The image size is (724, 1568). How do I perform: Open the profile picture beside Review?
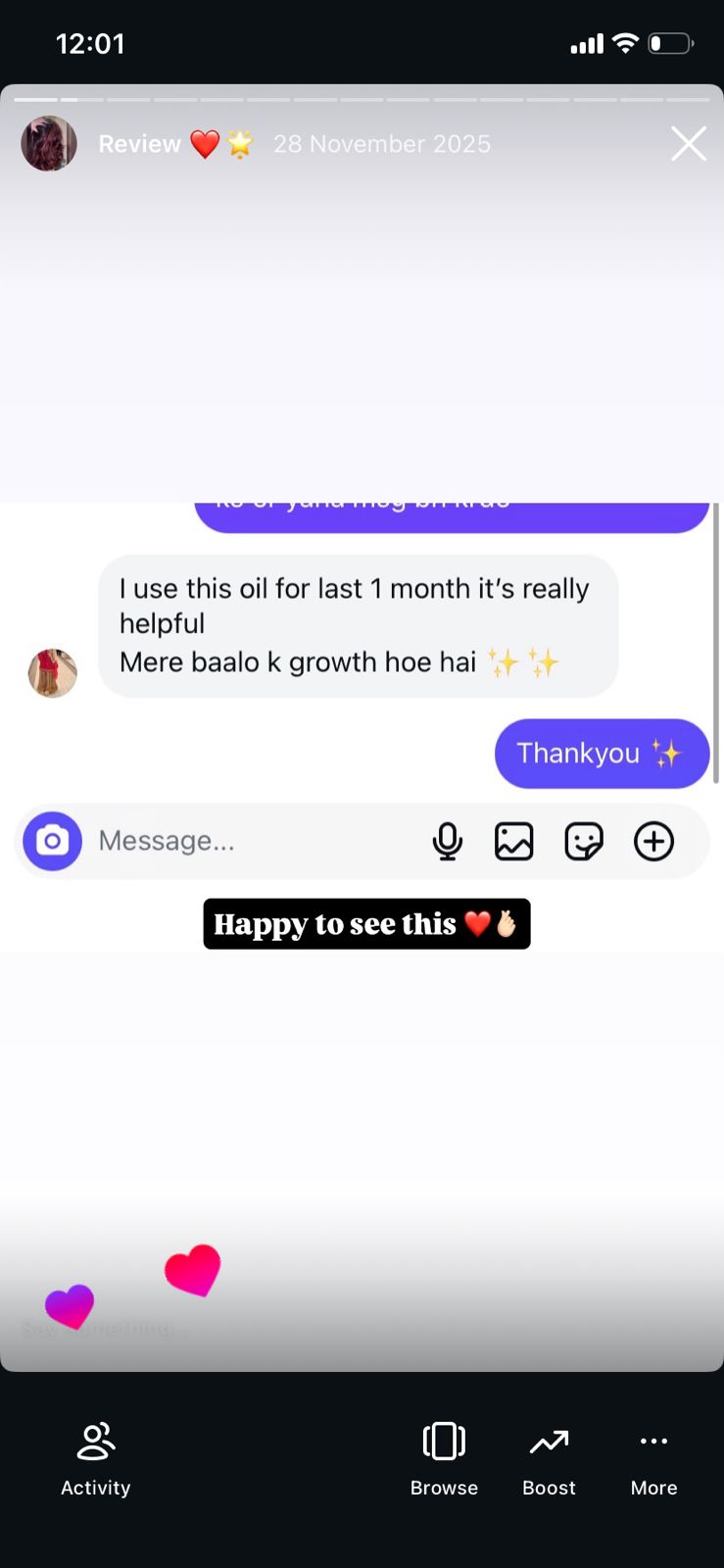pyautogui.click(x=49, y=144)
